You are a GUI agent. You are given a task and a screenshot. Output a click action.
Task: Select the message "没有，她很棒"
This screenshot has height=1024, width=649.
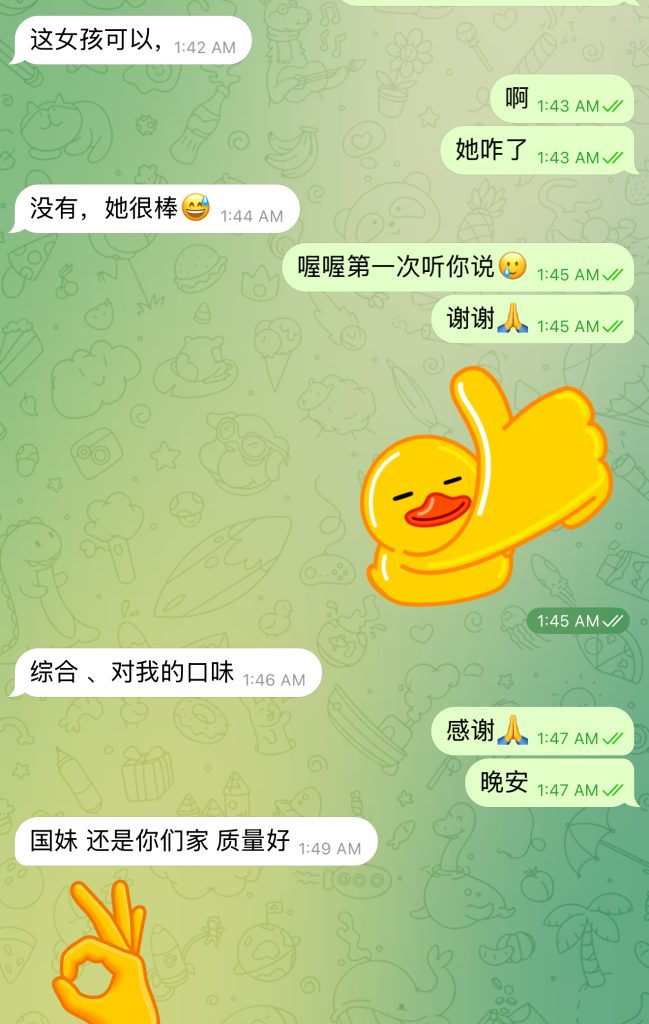point(156,210)
